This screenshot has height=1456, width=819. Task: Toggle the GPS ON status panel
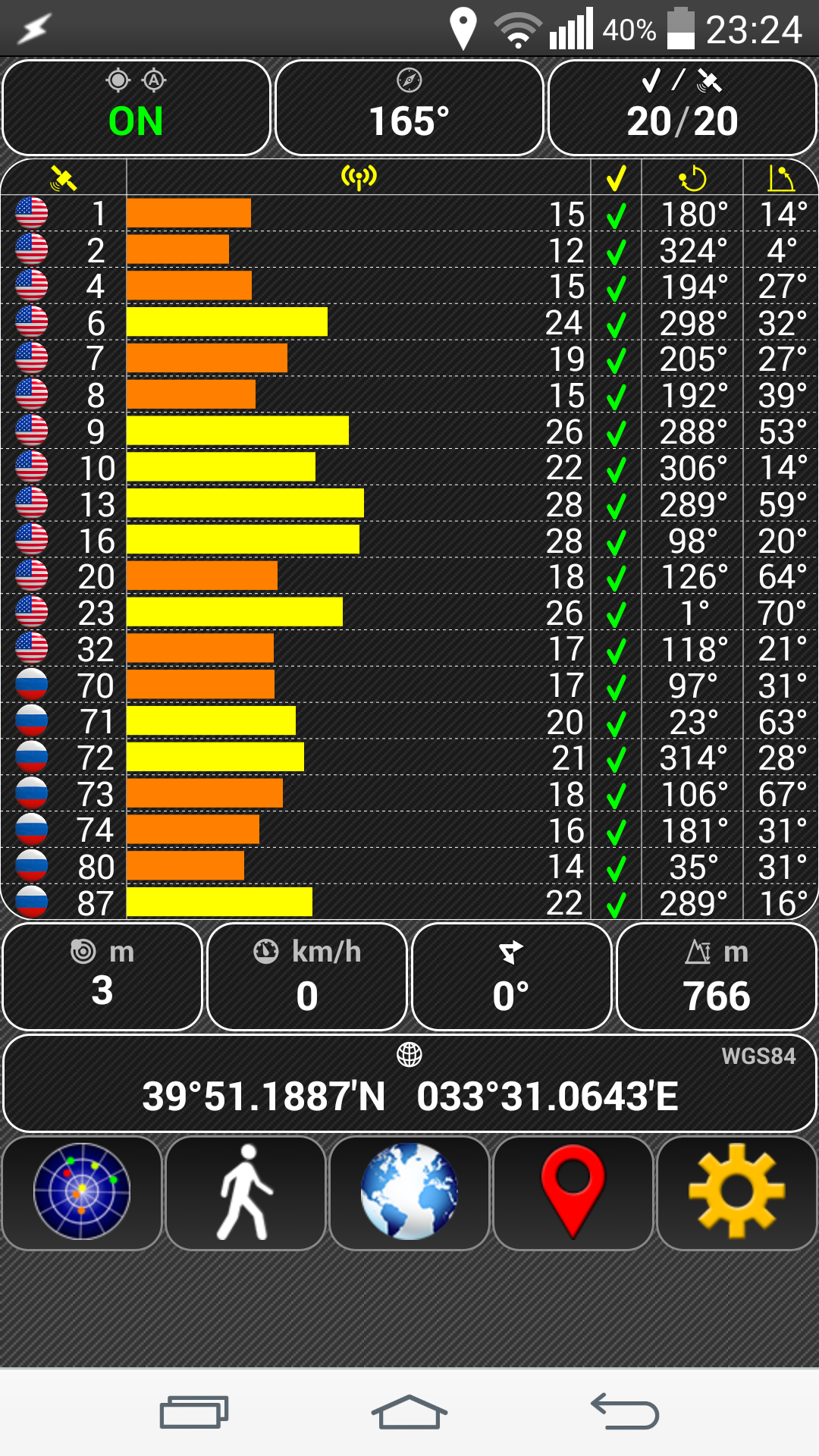click(136, 108)
